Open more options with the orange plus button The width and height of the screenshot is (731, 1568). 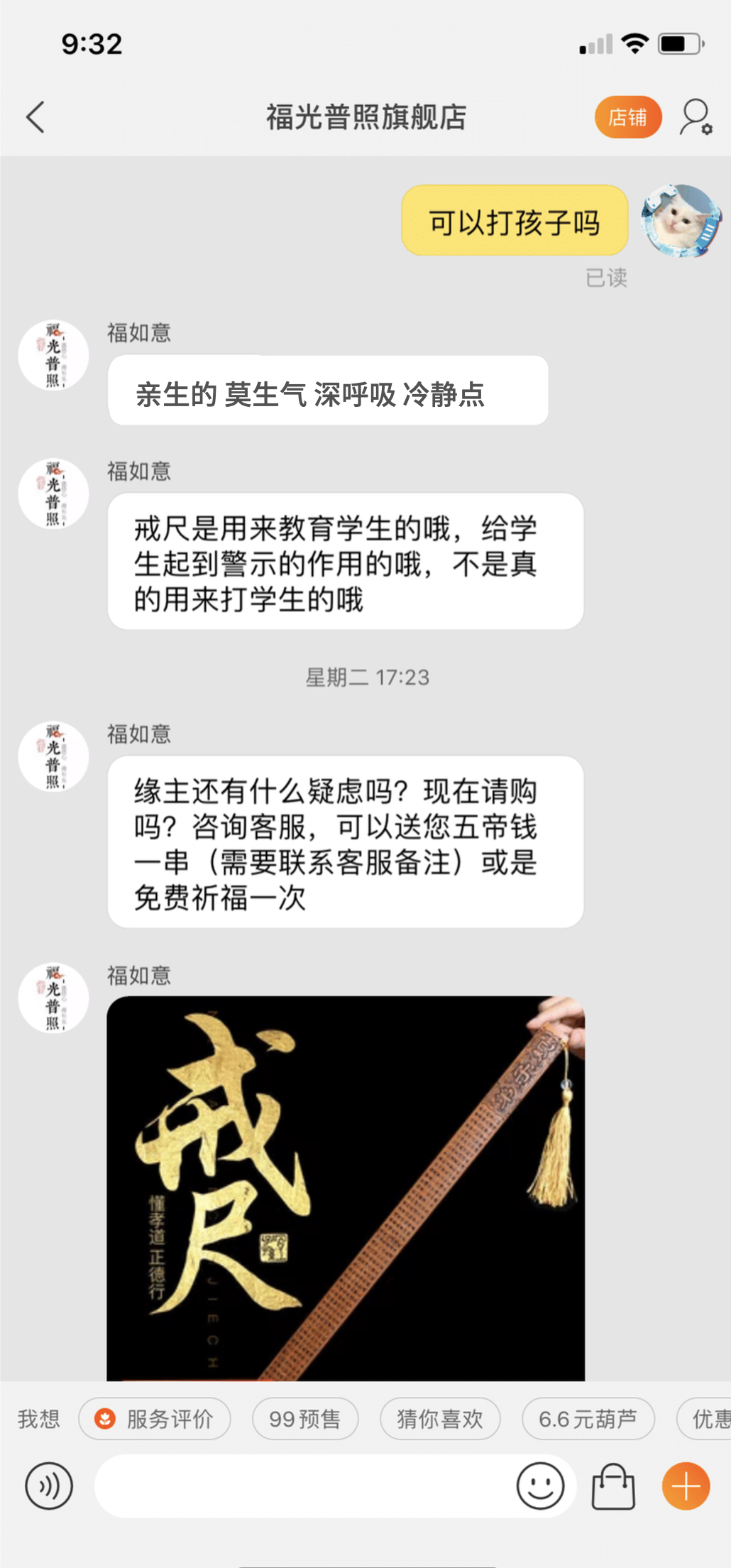686,1486
